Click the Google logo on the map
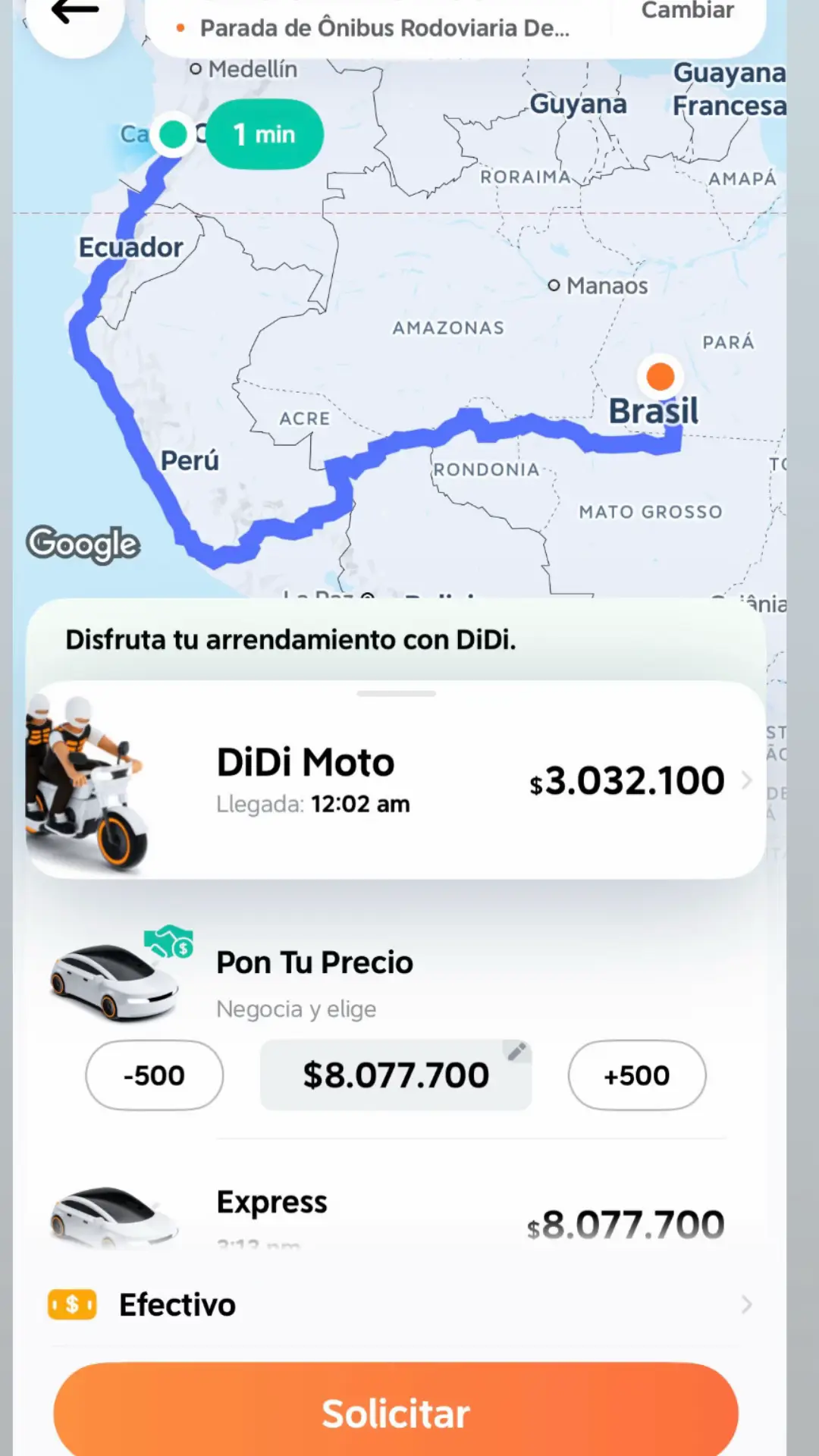This screenshot has width=819, height=1456. click(x=83, y=543)
